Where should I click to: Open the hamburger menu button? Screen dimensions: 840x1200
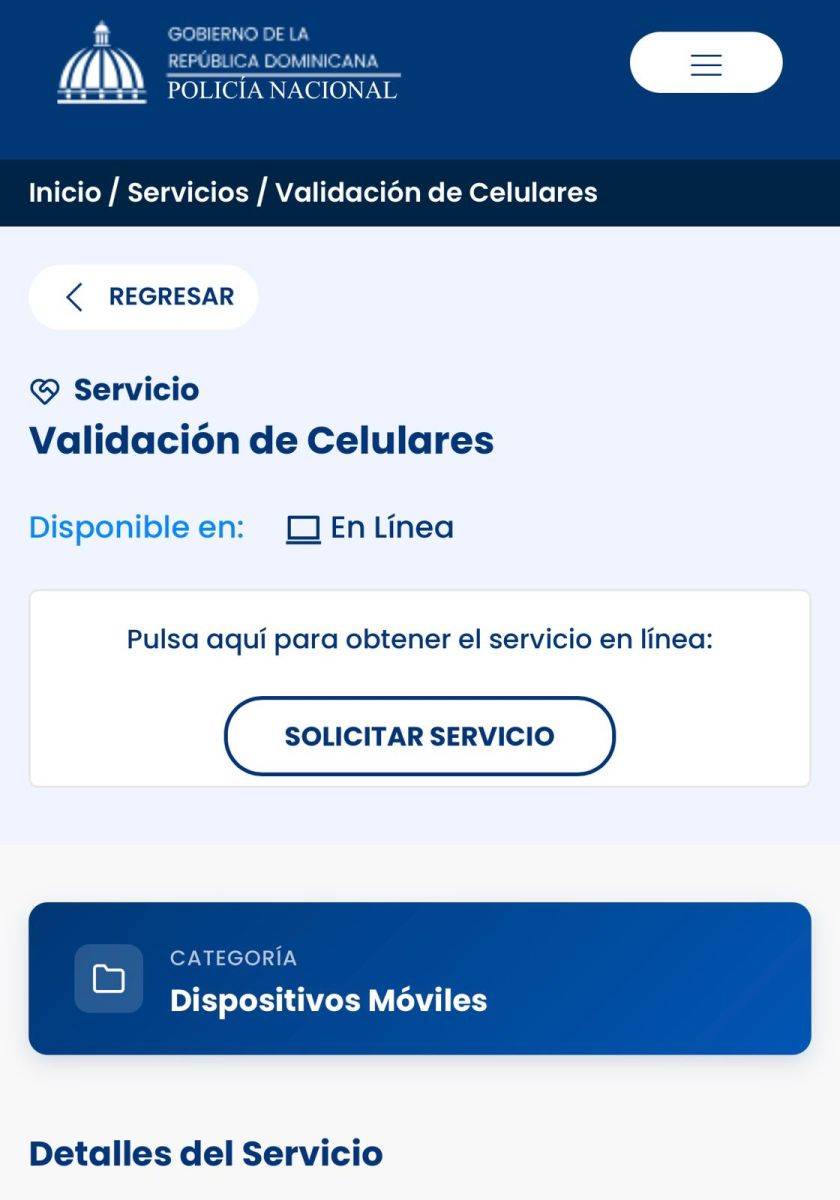tap(706, 63)
